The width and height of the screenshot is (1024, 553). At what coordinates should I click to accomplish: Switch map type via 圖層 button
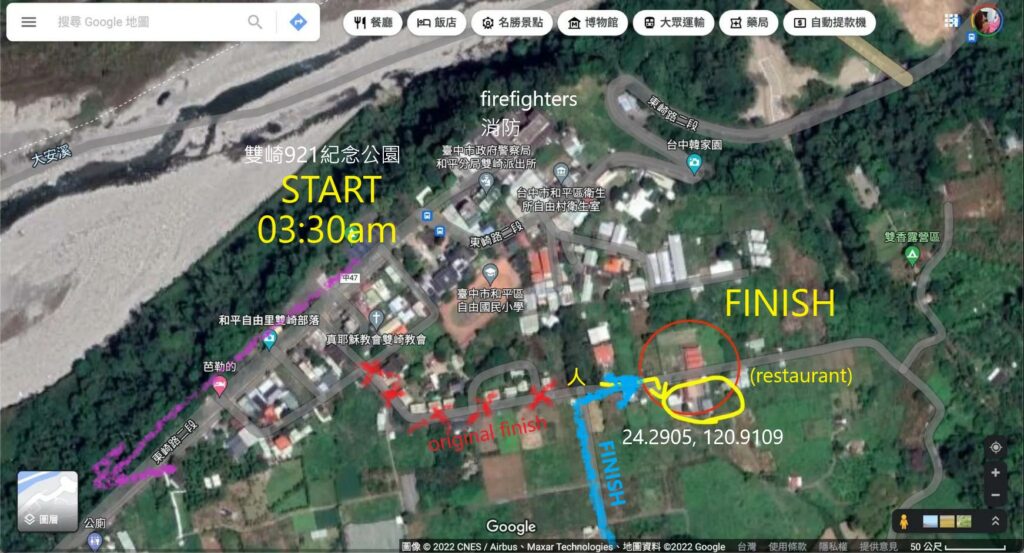[x=47, y=501]
